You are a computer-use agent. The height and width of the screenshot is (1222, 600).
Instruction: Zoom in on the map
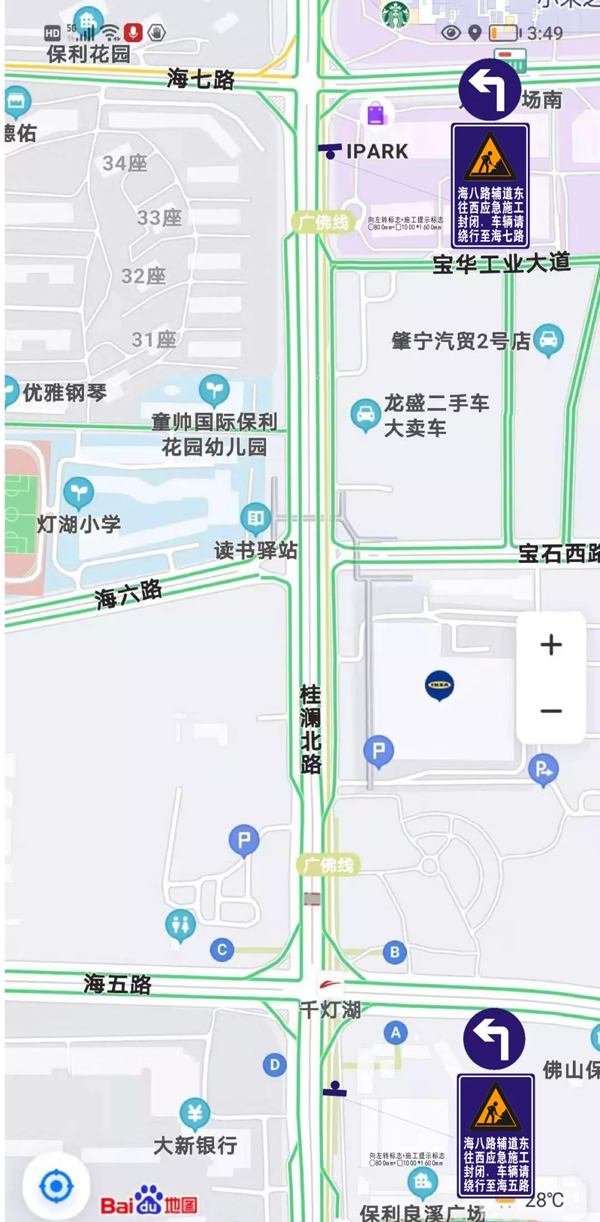tap(551, 645)
